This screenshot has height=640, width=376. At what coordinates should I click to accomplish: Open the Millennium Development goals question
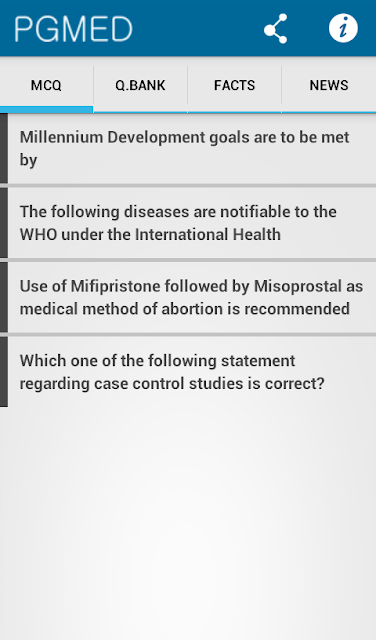[188, 149]
